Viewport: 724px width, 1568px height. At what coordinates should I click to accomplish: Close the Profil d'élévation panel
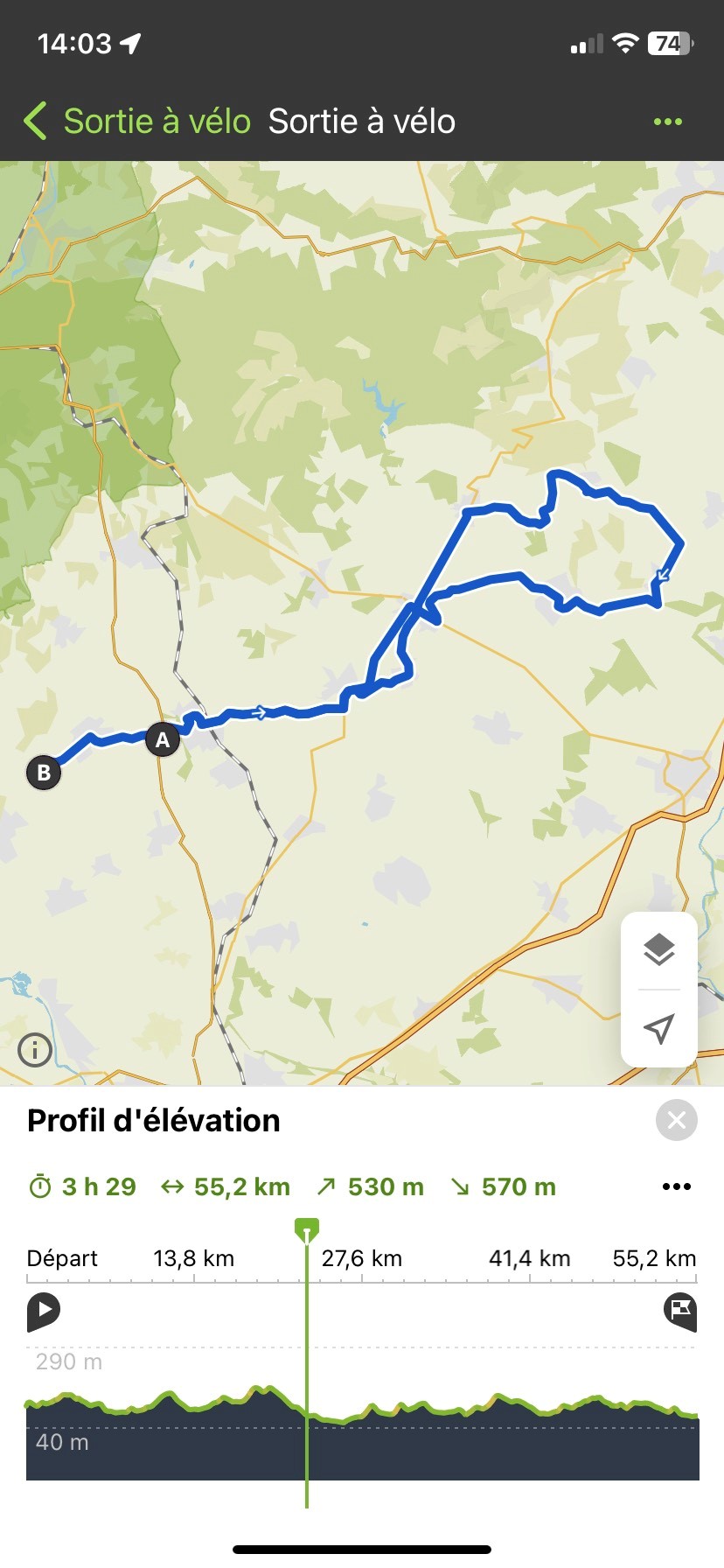tap(676, 1120)
